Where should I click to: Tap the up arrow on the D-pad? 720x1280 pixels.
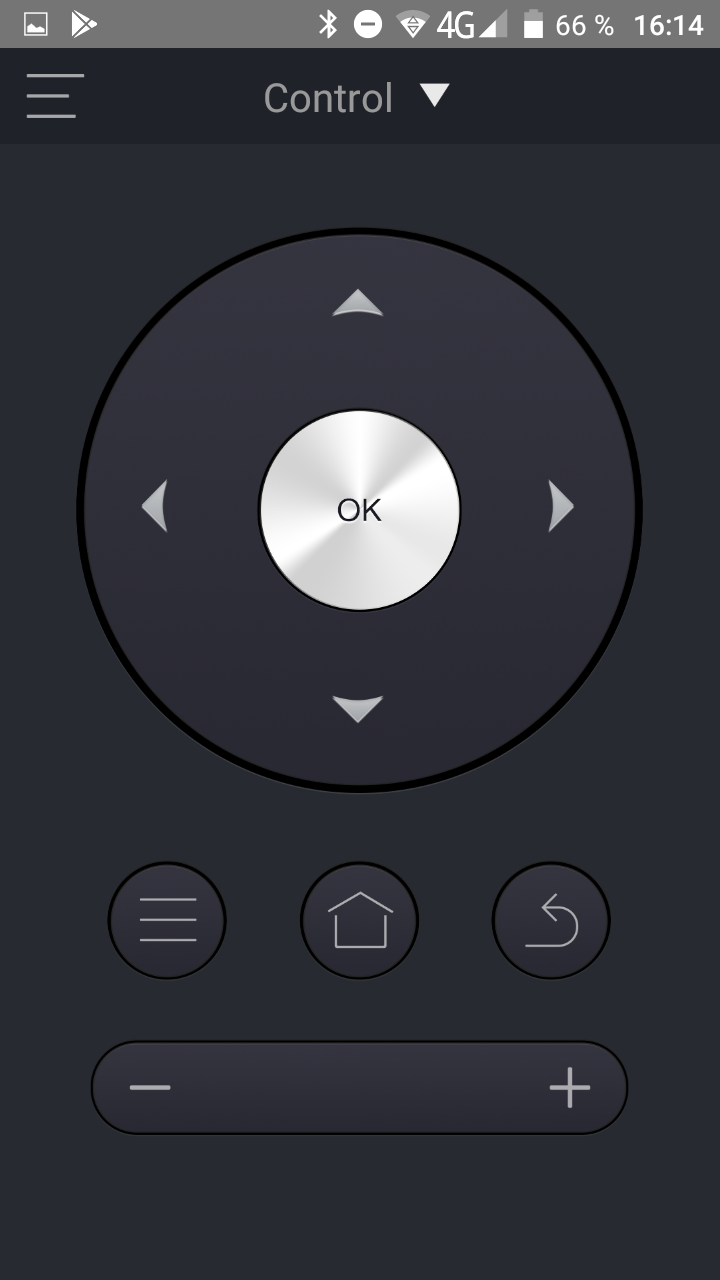[358, 303]
